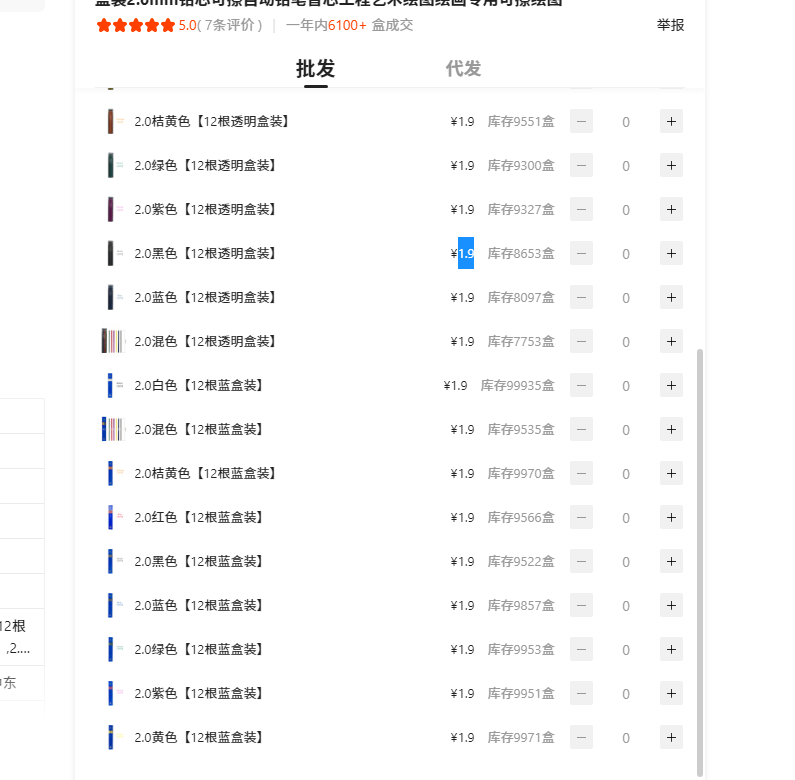This screenshot has height=780, width=795.
Task: Add one 2.0紫色【12根蓝盒装】
Action: [x=671, y=694]
